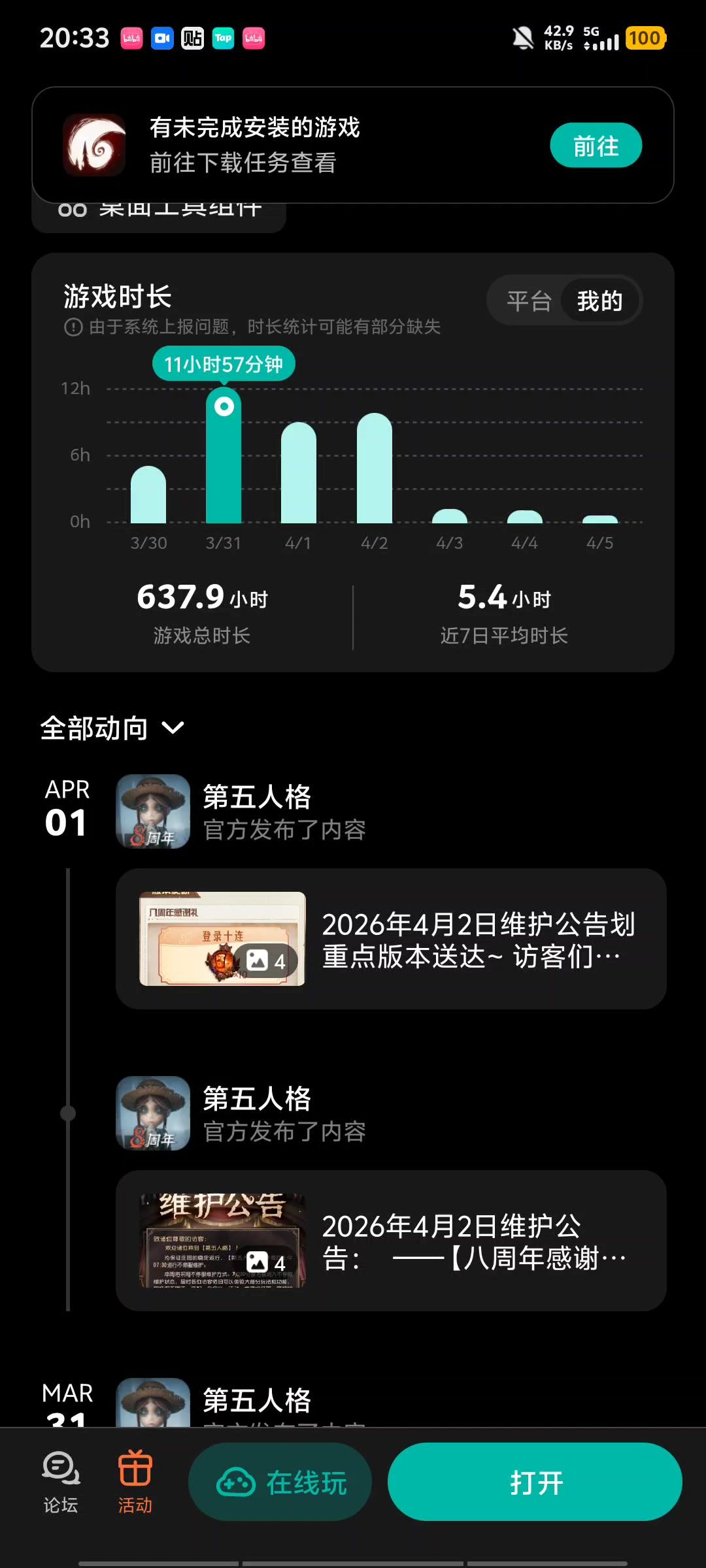Select the 4/1 bar in chart
The height and width of the screenshot is (1568, 706).
(x=299, y=474)
